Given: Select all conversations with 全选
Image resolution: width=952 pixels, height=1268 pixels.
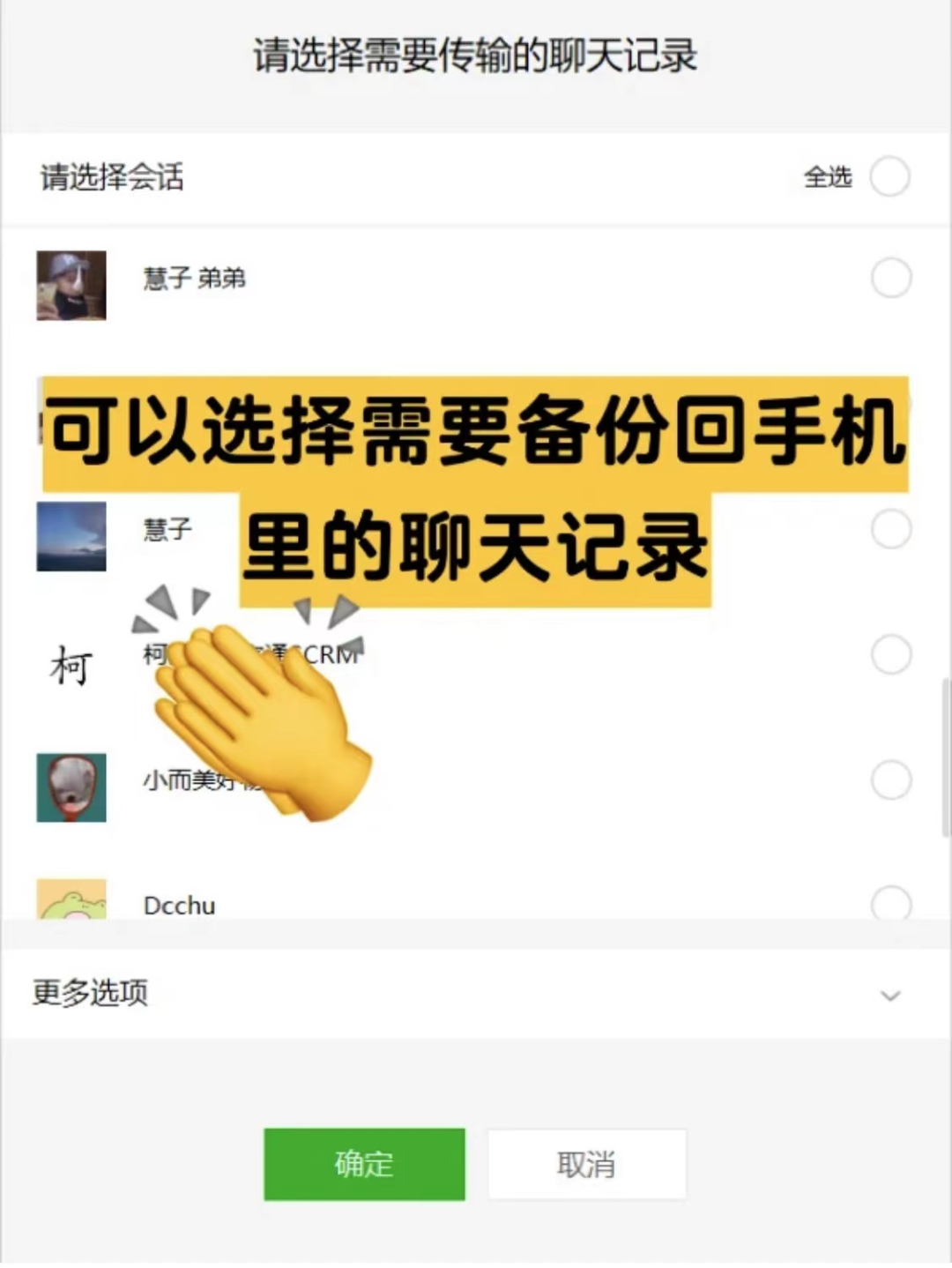Looking at the screenshot, I should coord(889,176).
